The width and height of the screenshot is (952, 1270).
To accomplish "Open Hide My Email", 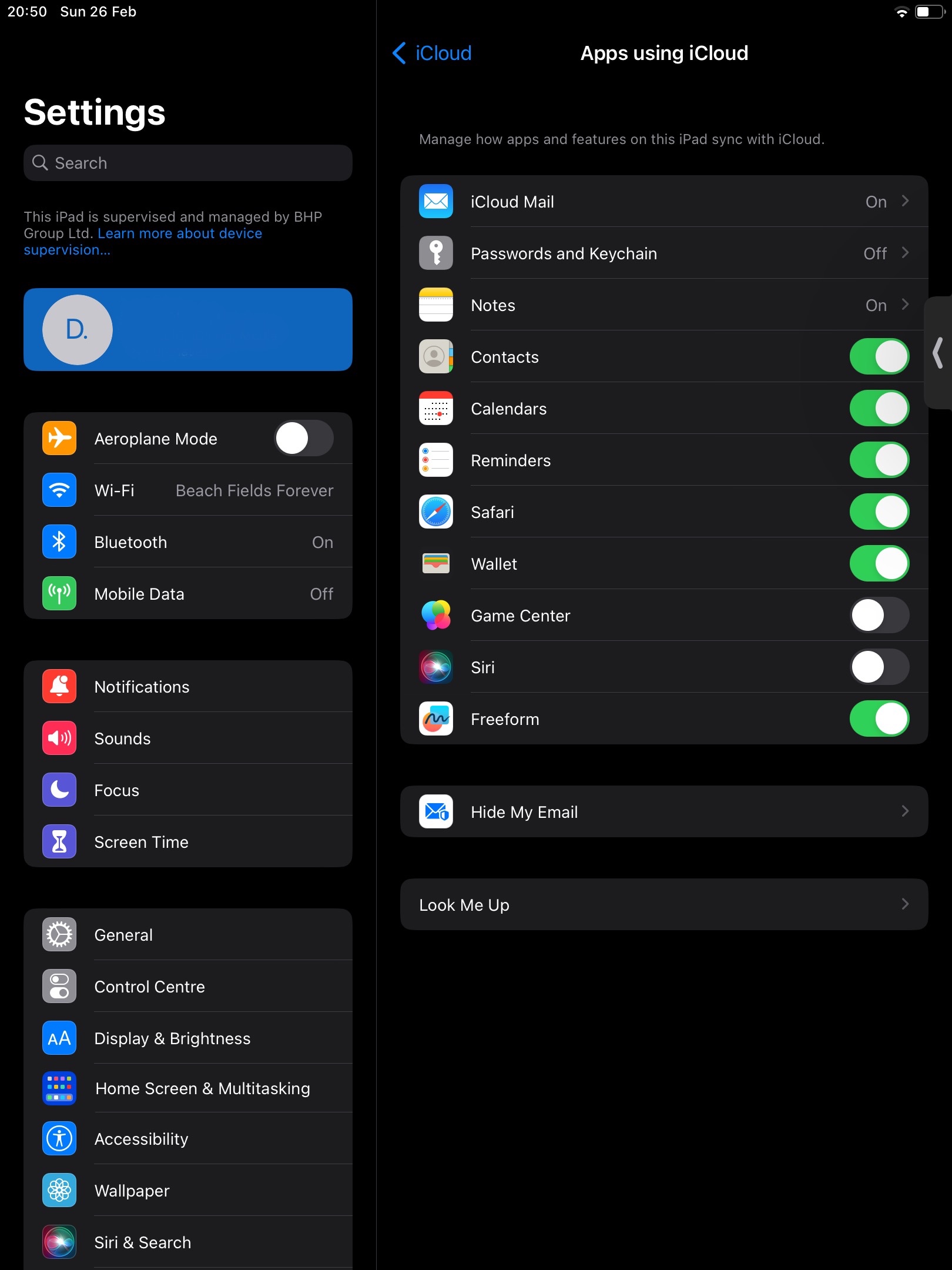I will pyautogui.click(x=664, y=811).
